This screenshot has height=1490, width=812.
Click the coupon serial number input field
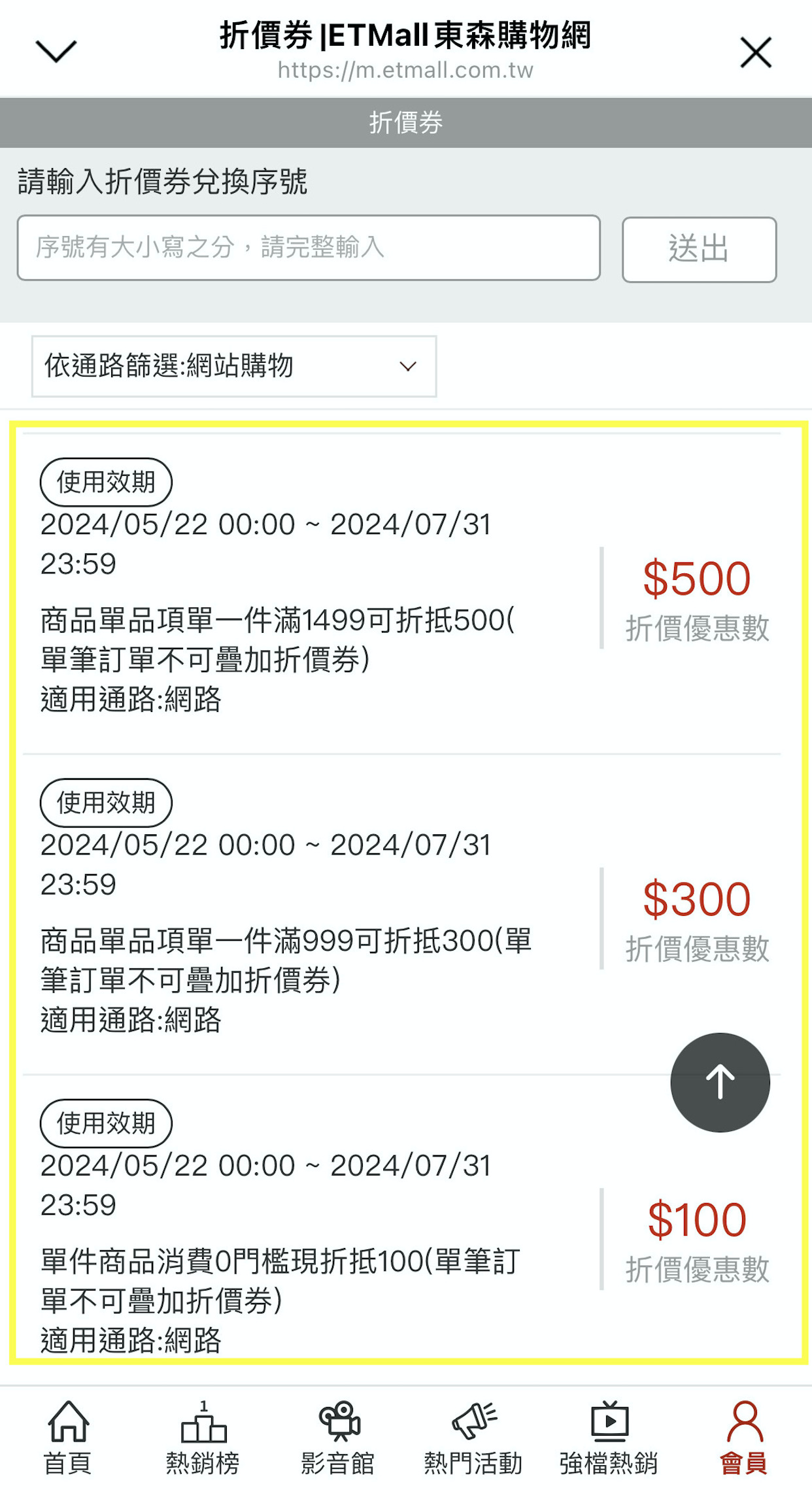click(x=310, y=248)
